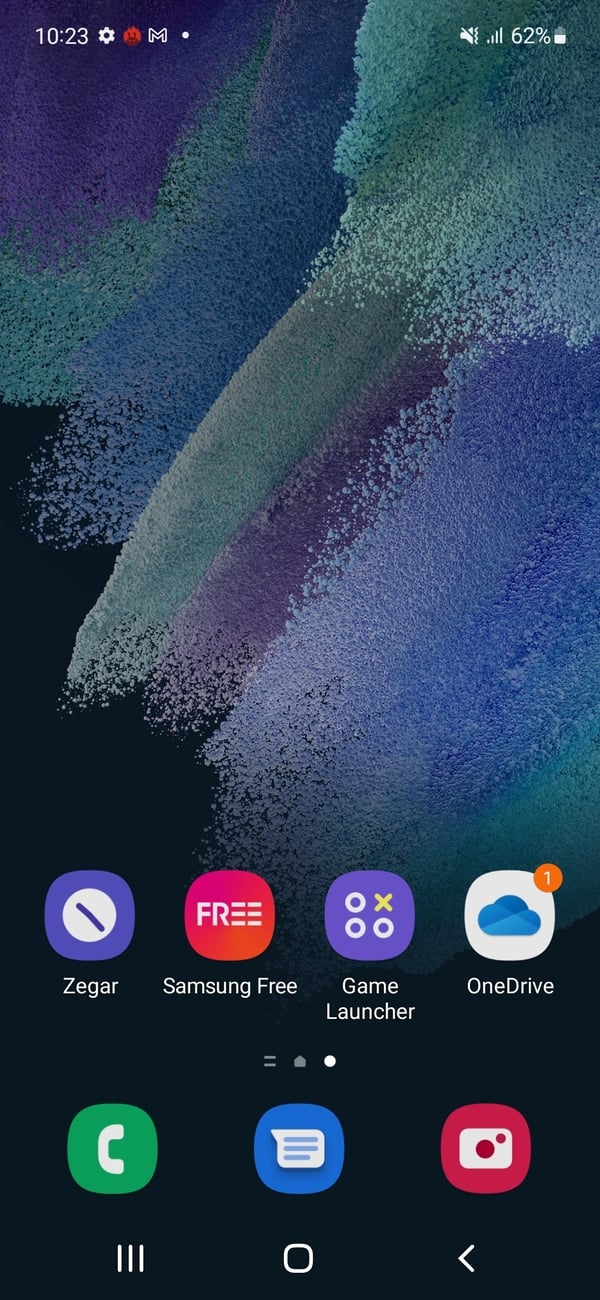This screenshot has width=600, height=1300.
Task: Show recent apps from navigation bar
Action: click(131, 1258)
